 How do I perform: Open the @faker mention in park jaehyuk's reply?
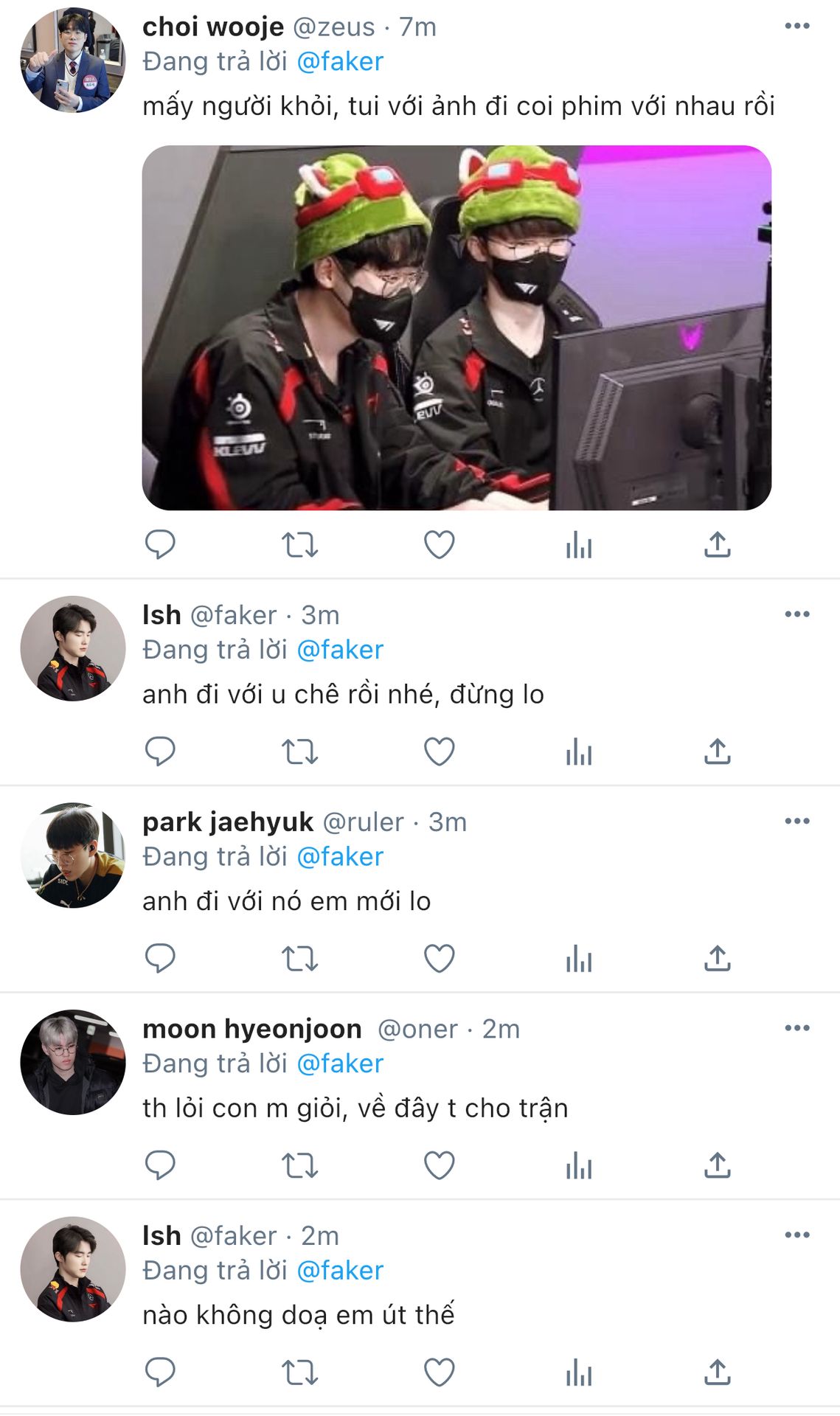tap(340, 857)
